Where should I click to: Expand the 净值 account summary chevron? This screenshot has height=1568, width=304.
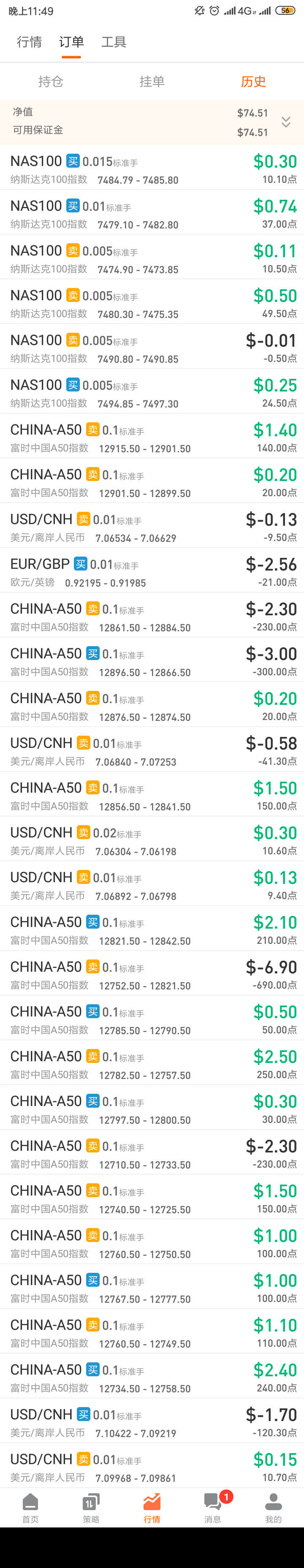tap(286, 122)
